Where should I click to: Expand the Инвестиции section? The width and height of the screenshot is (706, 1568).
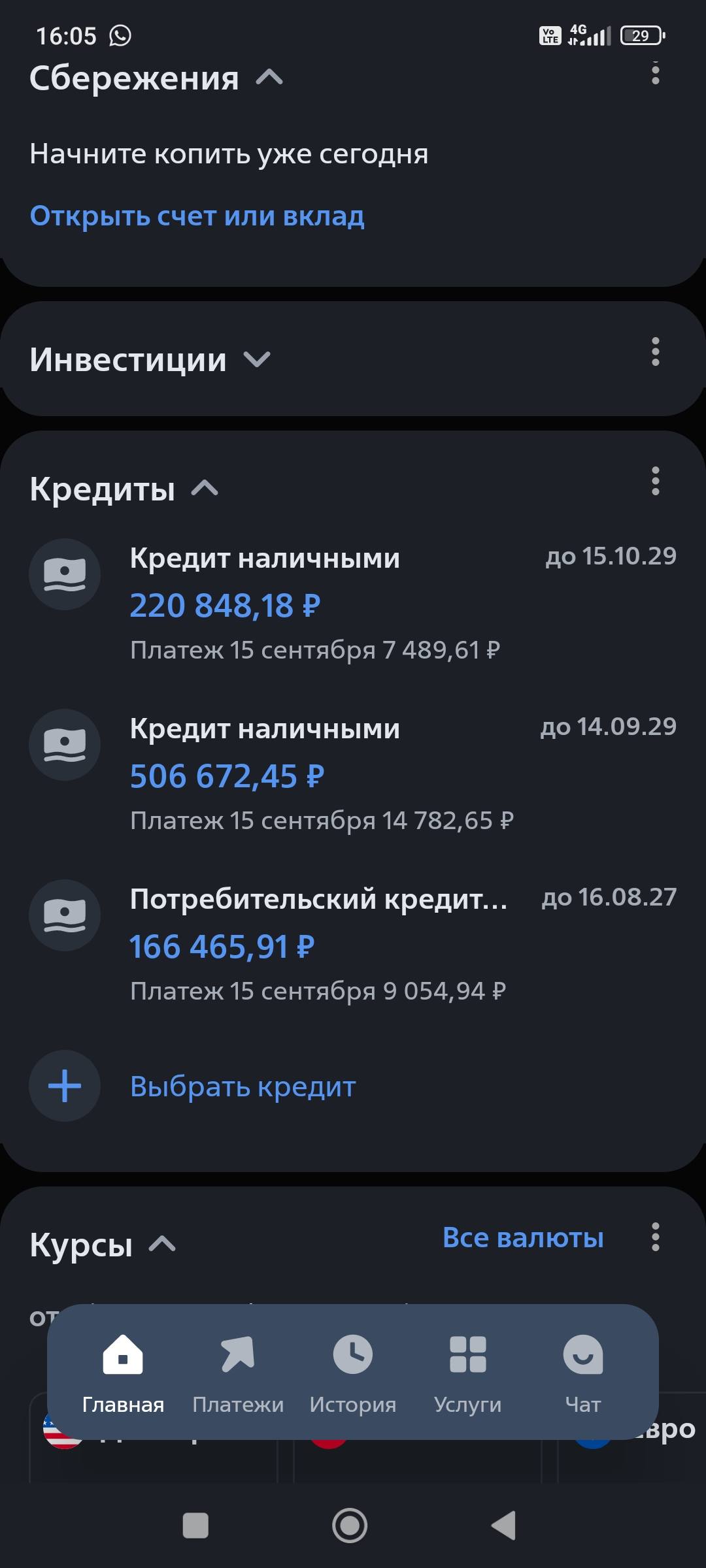pyautogui.click(x=258, y=359)
